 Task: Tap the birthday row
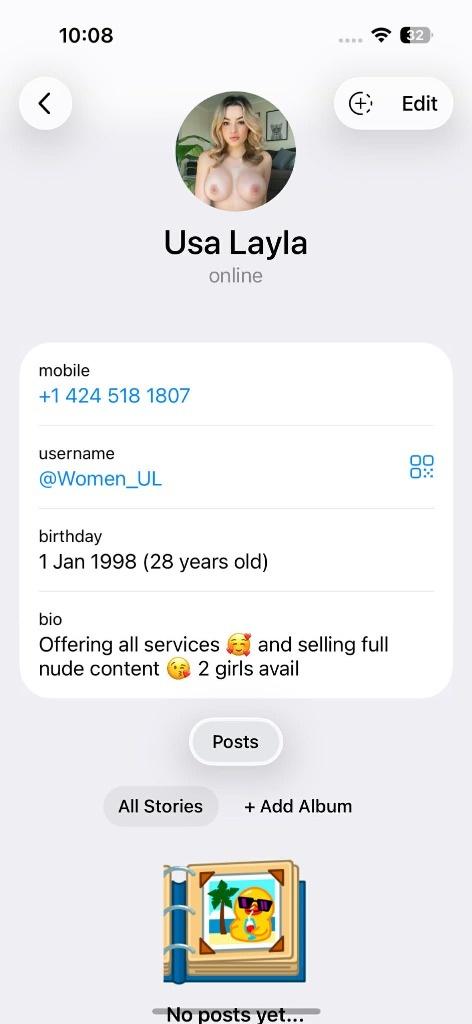tap(236, 550)
